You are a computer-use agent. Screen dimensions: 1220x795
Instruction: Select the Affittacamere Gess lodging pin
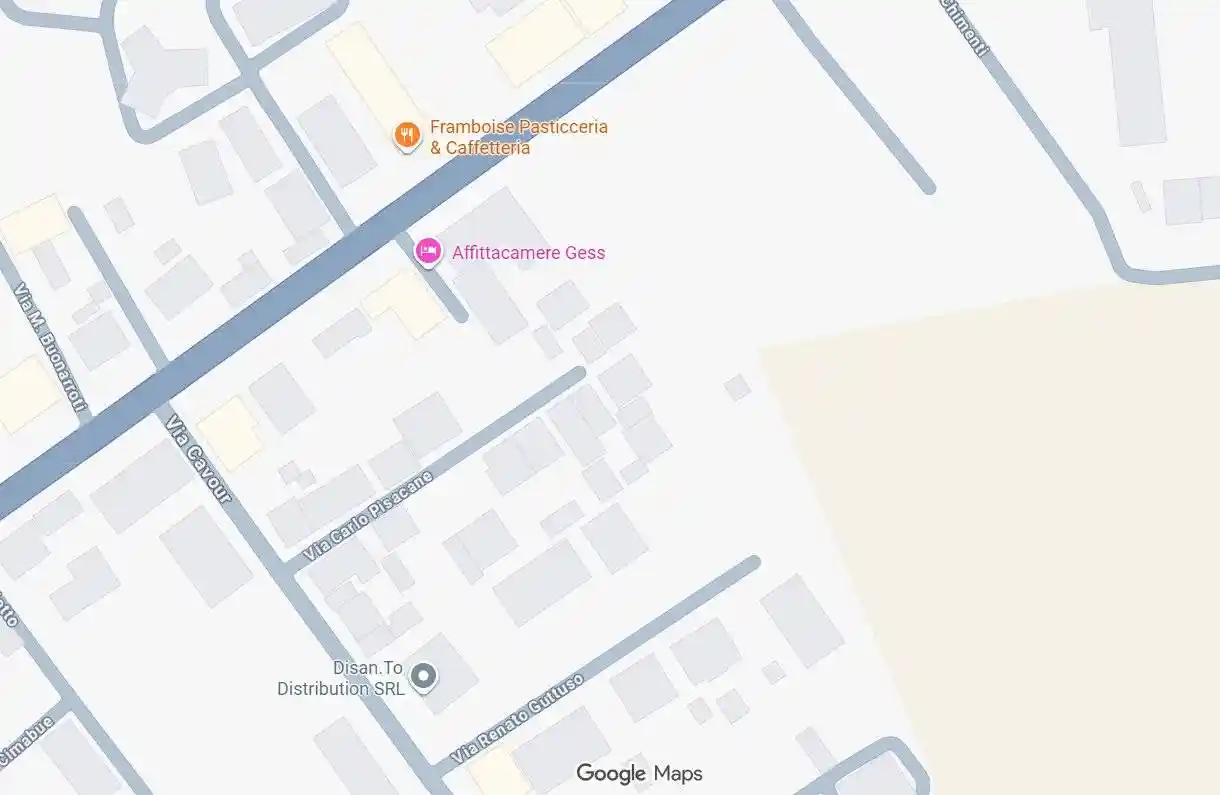[x=428, y=252]
